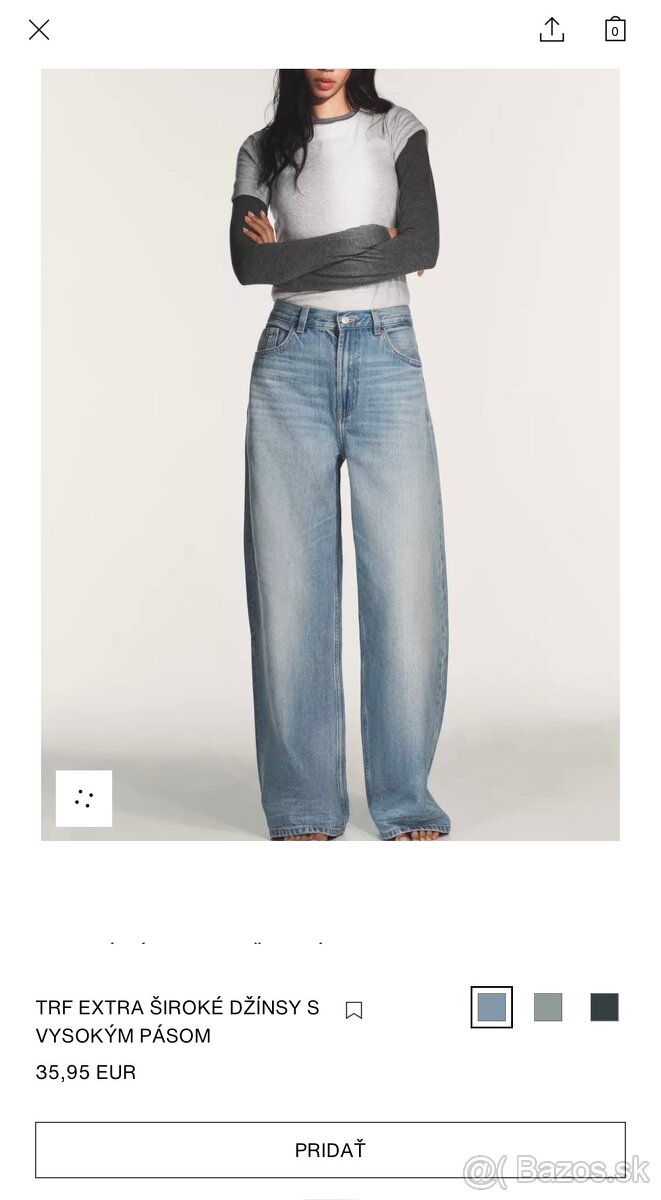
Task: Pick the dark navy color swatch
Action: tap(604, 1007)
